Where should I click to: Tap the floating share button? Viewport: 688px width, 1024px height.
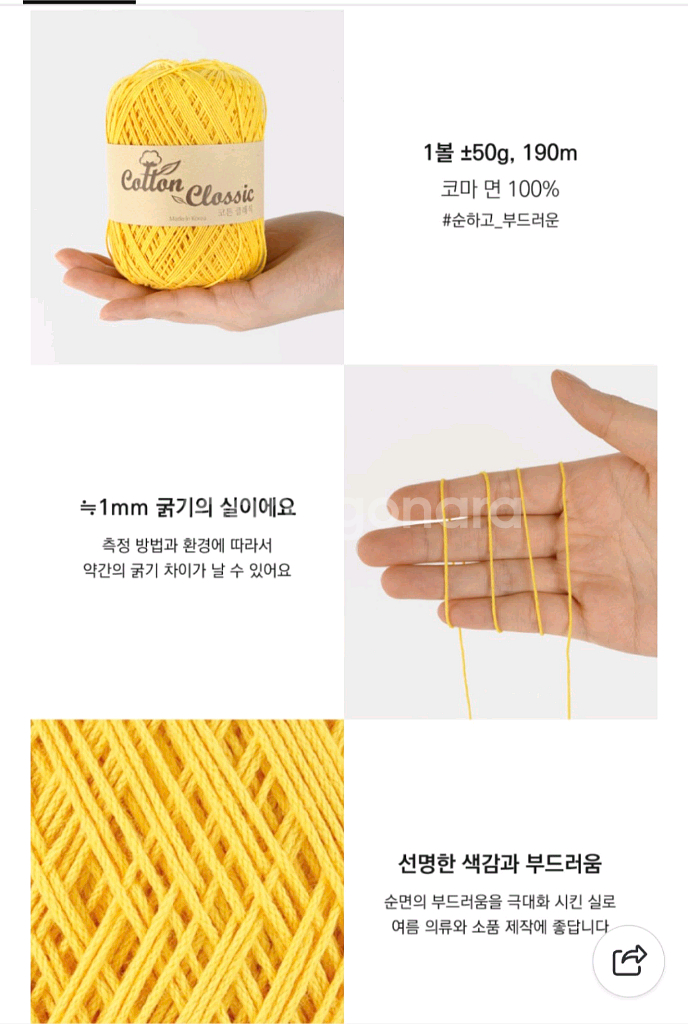point(629,961)
